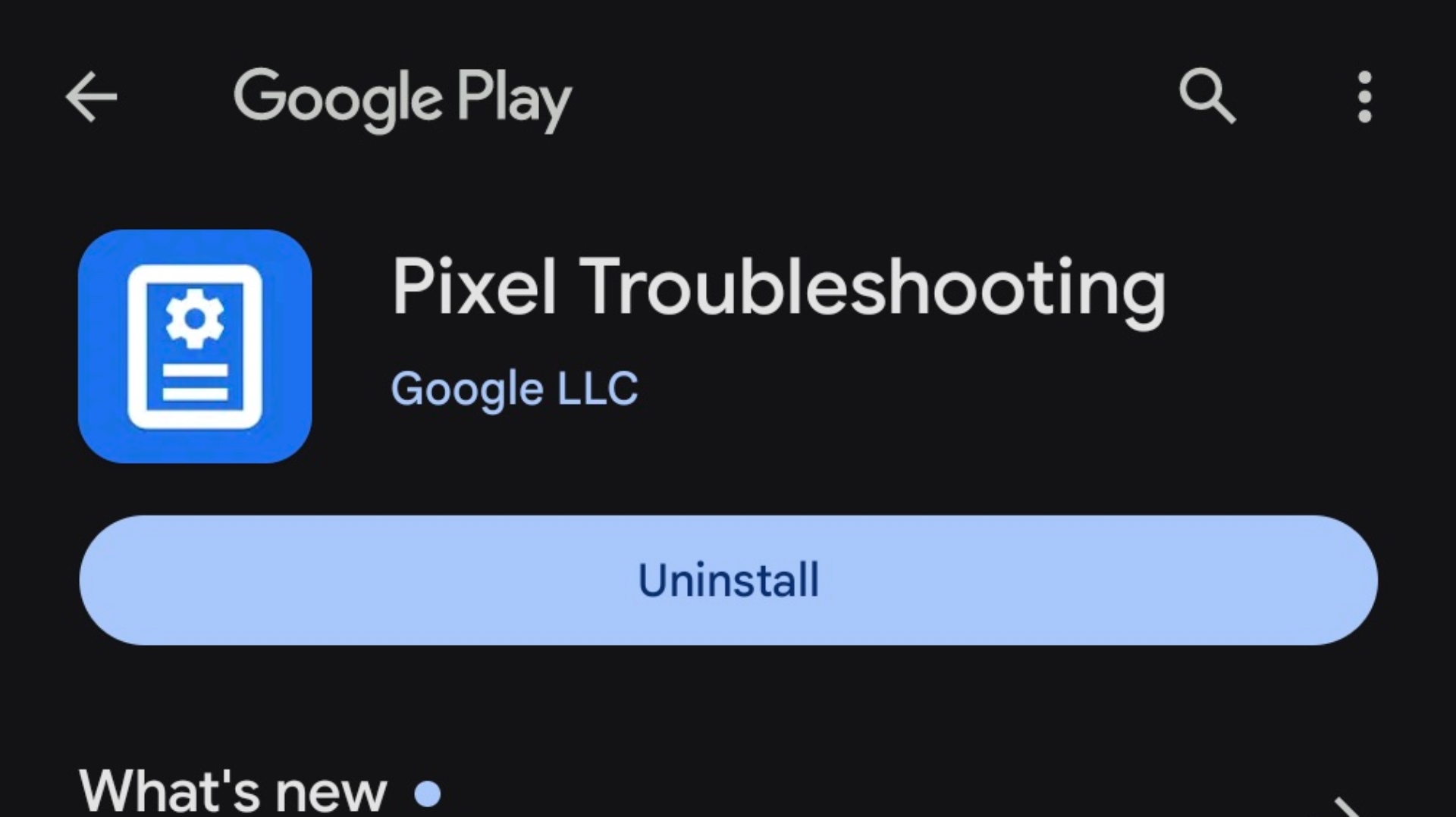This screenshot has width=1456, height=817.
Task: Open the Google LLC developer page
Action: (x=514, y=389)
